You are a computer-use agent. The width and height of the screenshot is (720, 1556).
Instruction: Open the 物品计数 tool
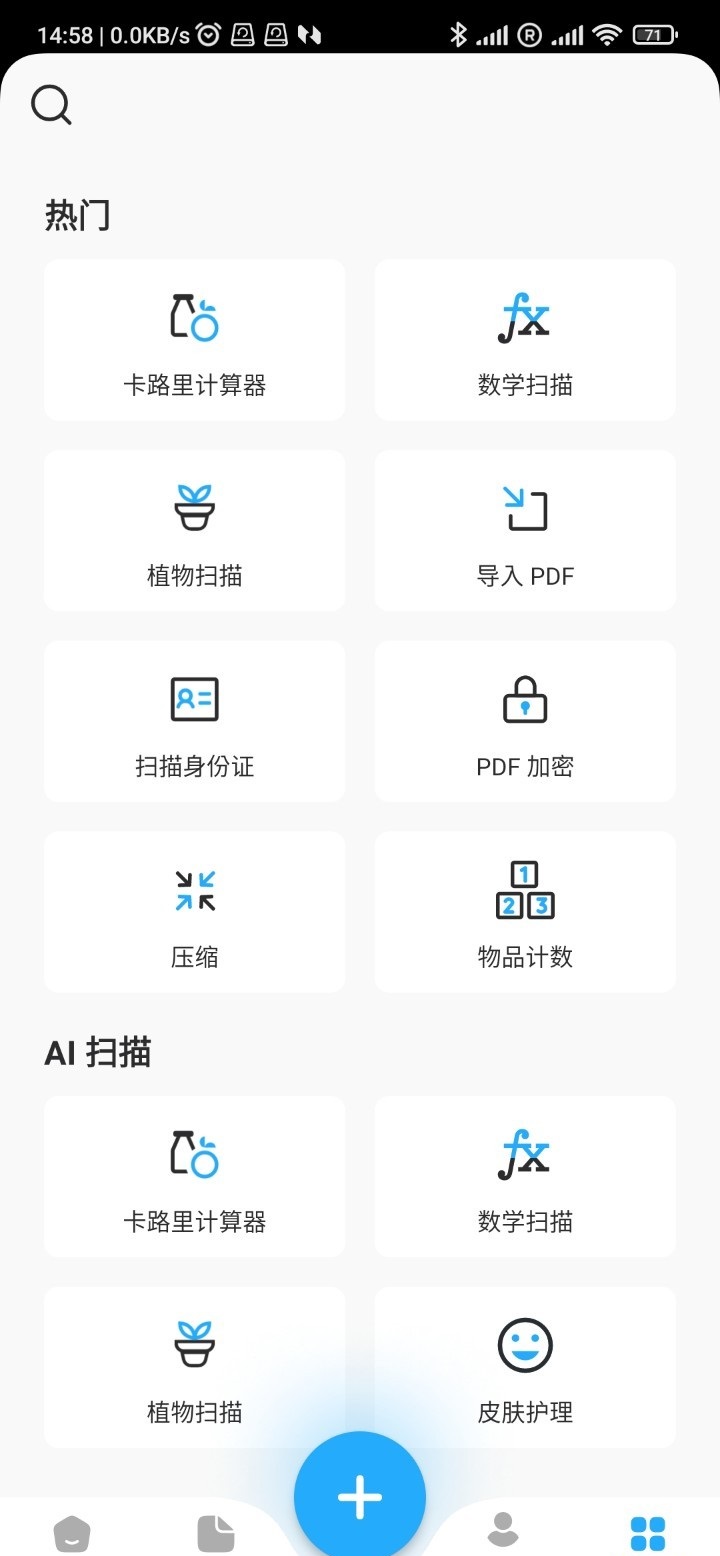(525, 912)
